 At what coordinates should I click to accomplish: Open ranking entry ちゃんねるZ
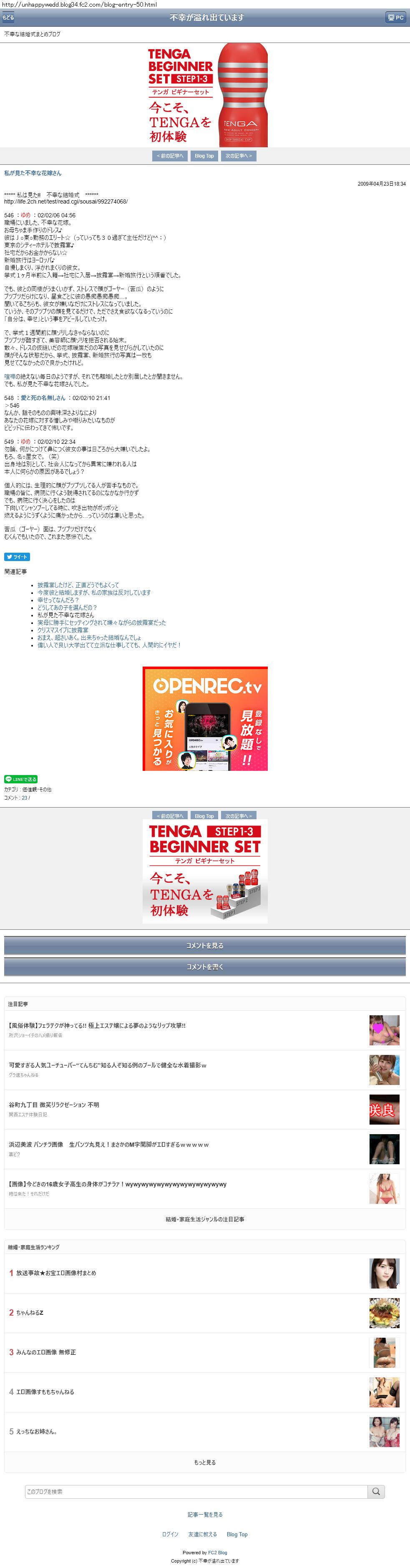pyautogui.click(x=30, y=1312)
